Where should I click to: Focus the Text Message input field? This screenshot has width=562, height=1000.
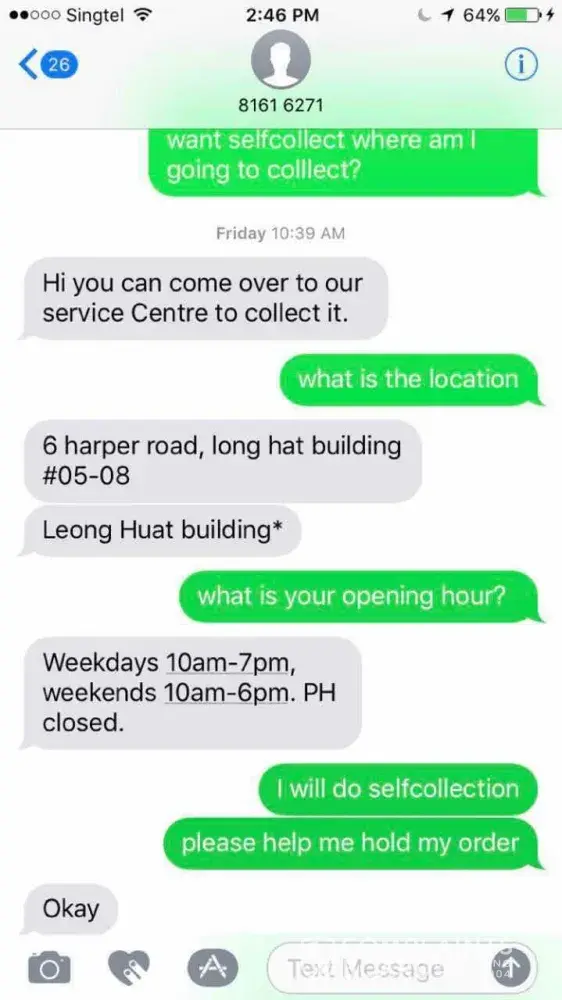coord(376,968)
